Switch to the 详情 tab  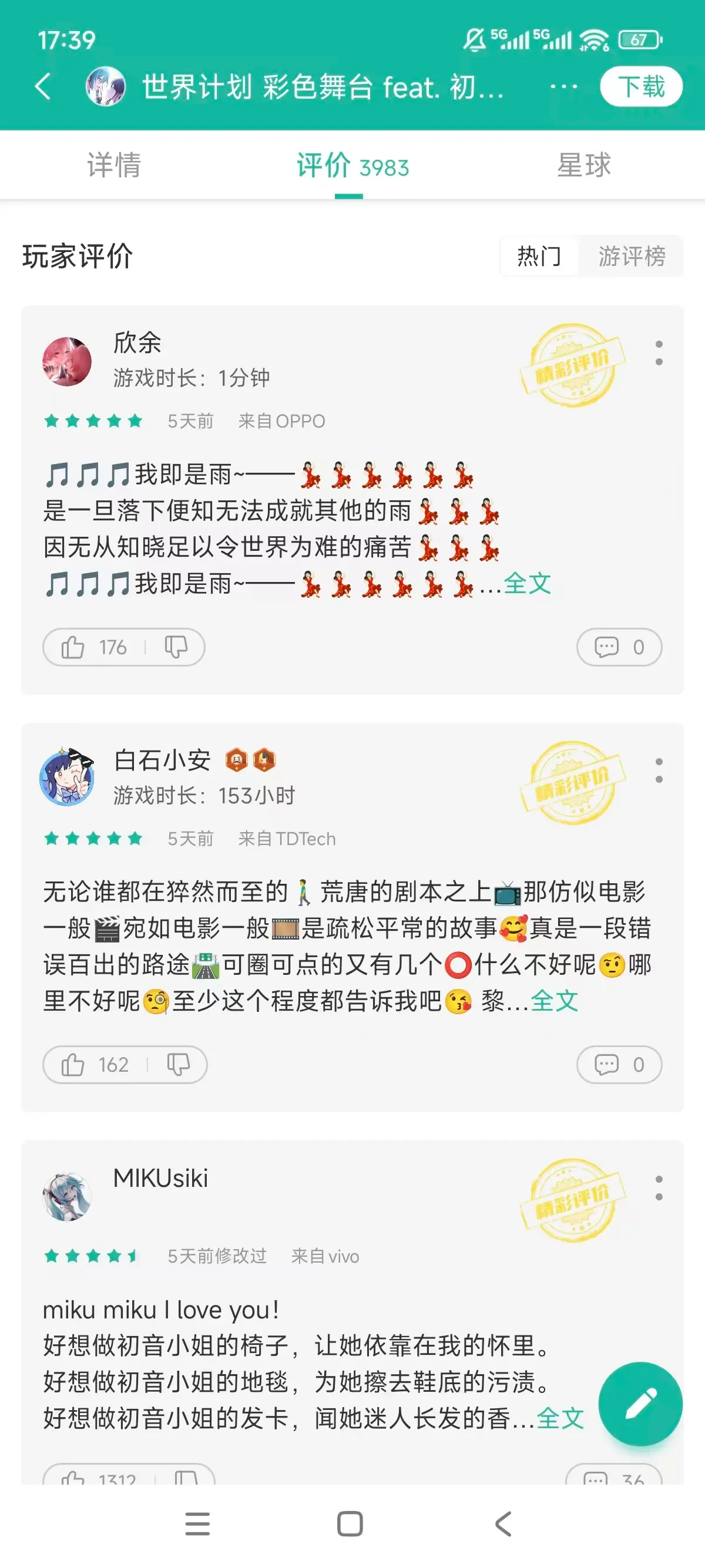(114, 165)
